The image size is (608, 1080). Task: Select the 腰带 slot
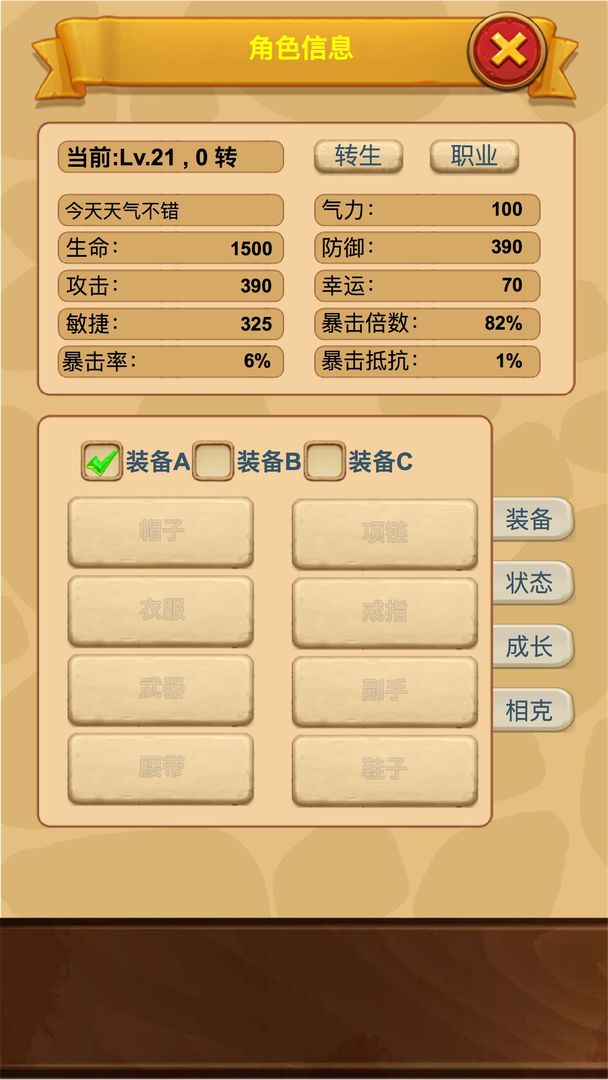[161, 768]
